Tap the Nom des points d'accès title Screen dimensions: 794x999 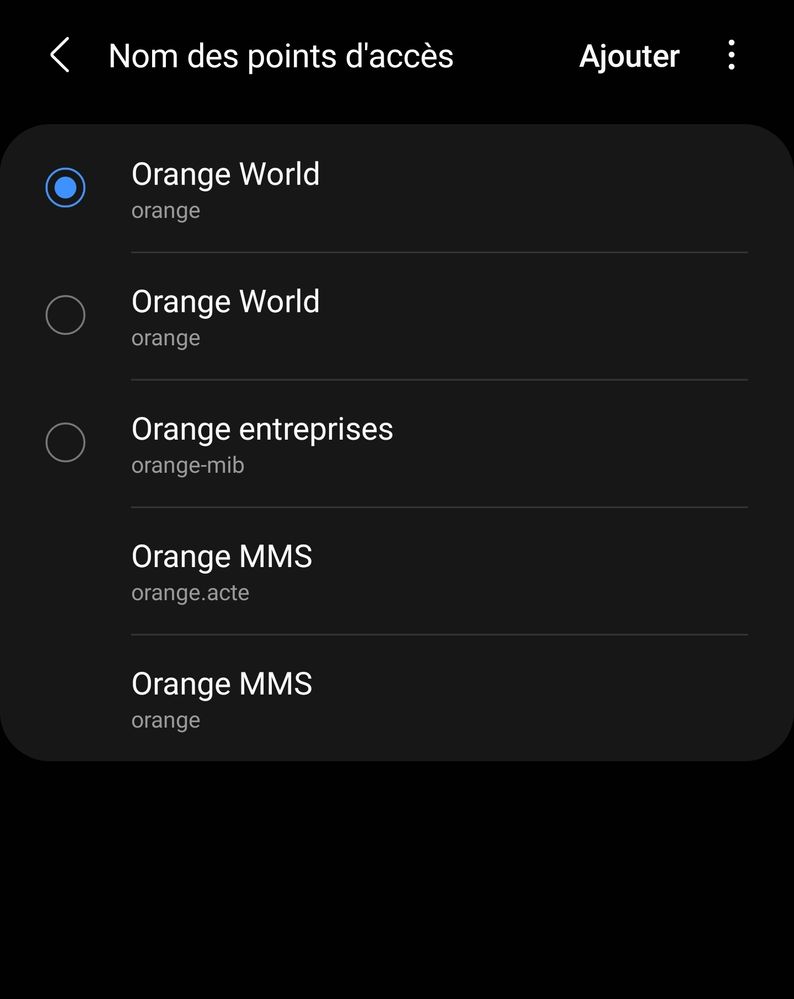tap(281, 56)
